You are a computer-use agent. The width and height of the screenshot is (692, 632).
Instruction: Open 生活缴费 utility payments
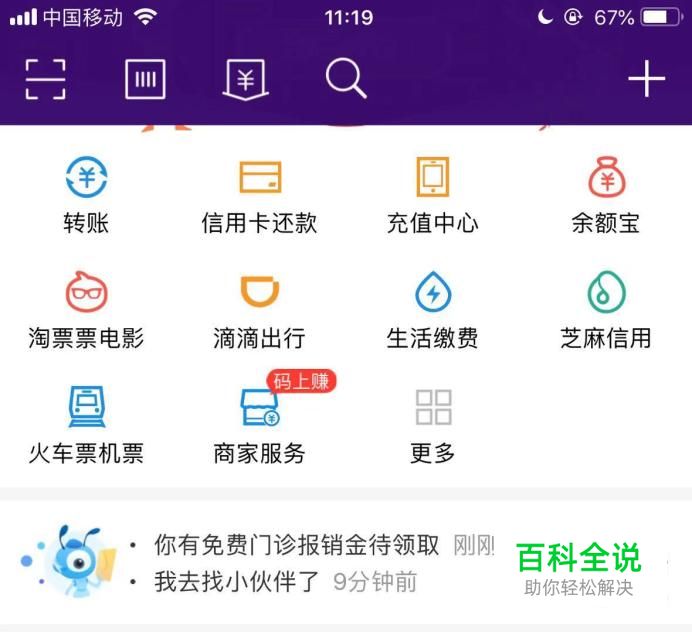[432, 311]
